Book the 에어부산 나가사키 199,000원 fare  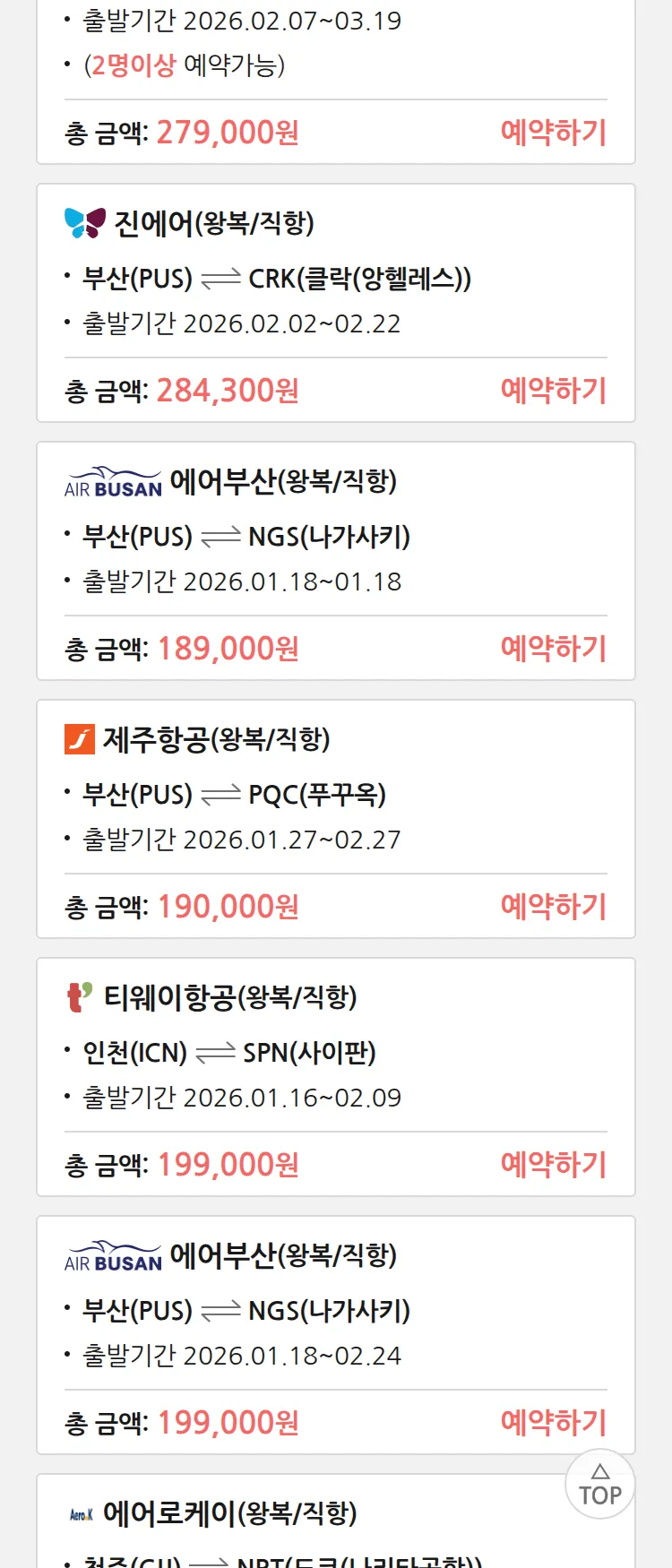(553, 1423)
